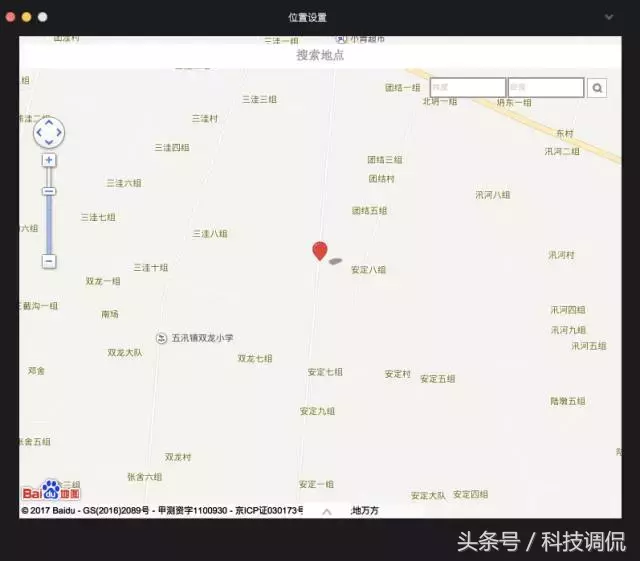Screen dimensions: 640x561
Task: Tap the magnifier search button
Action: (x=597, y=88)
